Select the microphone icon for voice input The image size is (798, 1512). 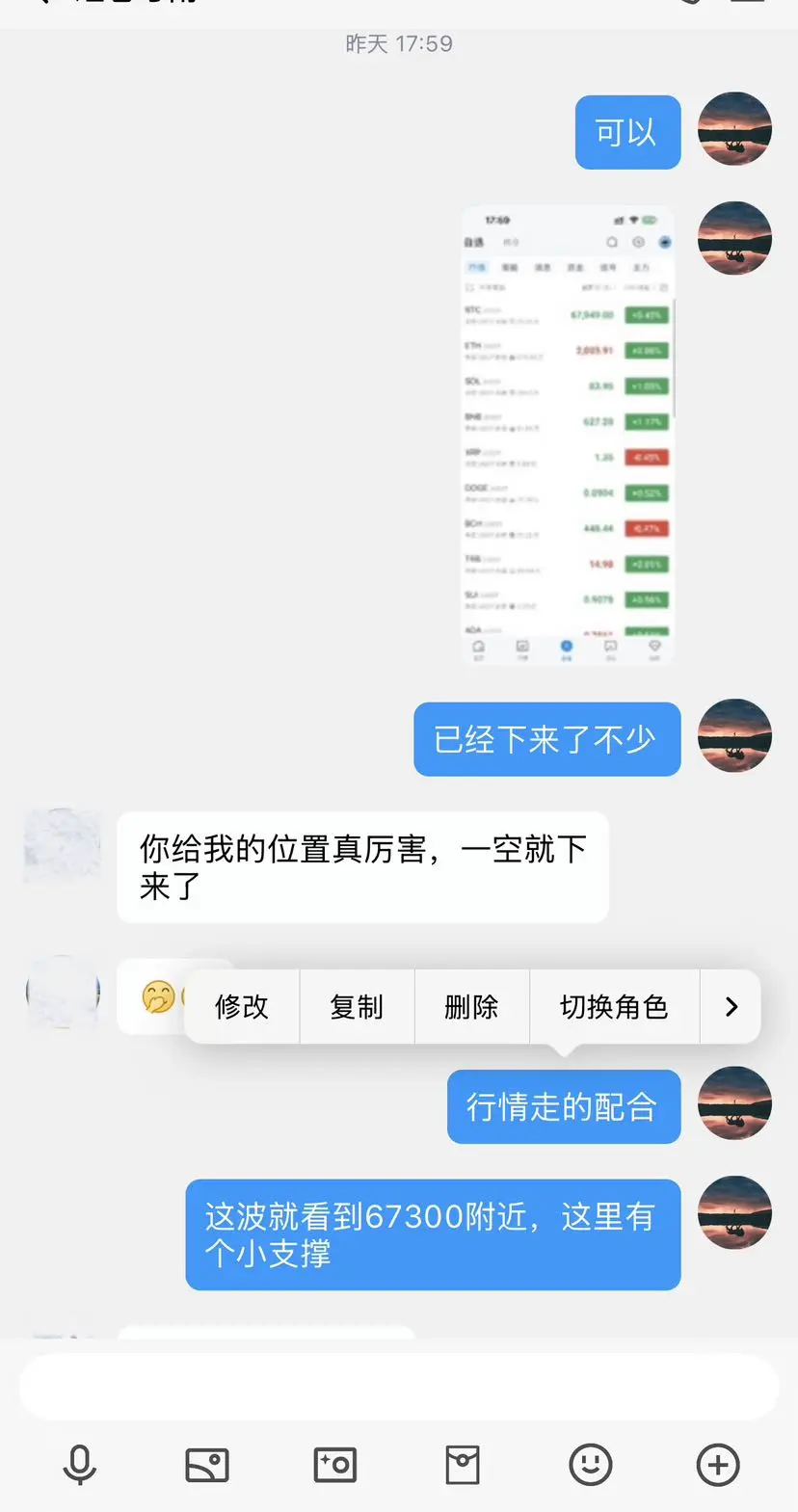(x=81, y=1465)
